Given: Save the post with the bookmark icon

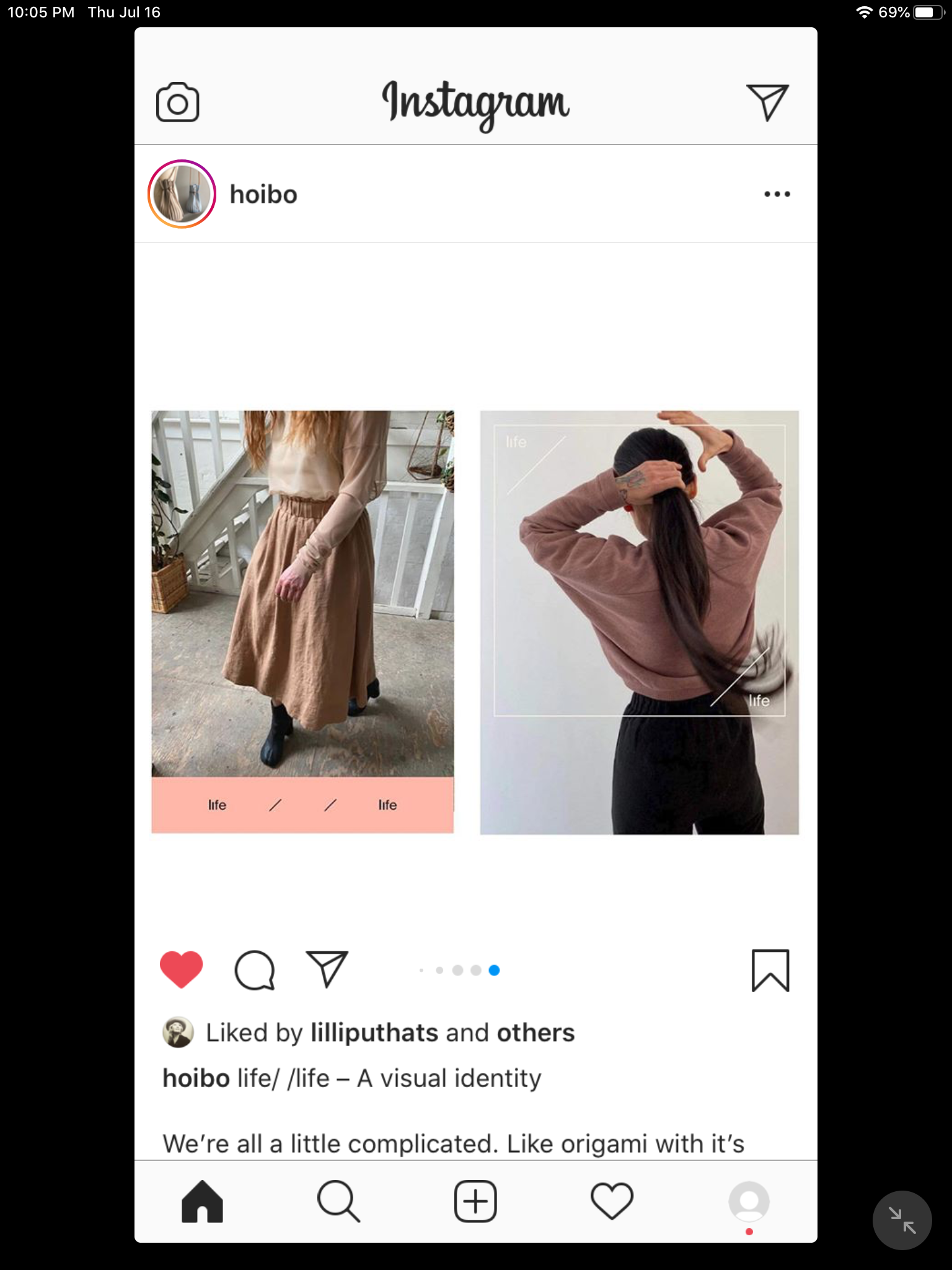Looking at the screenshot, I should 770,970.
